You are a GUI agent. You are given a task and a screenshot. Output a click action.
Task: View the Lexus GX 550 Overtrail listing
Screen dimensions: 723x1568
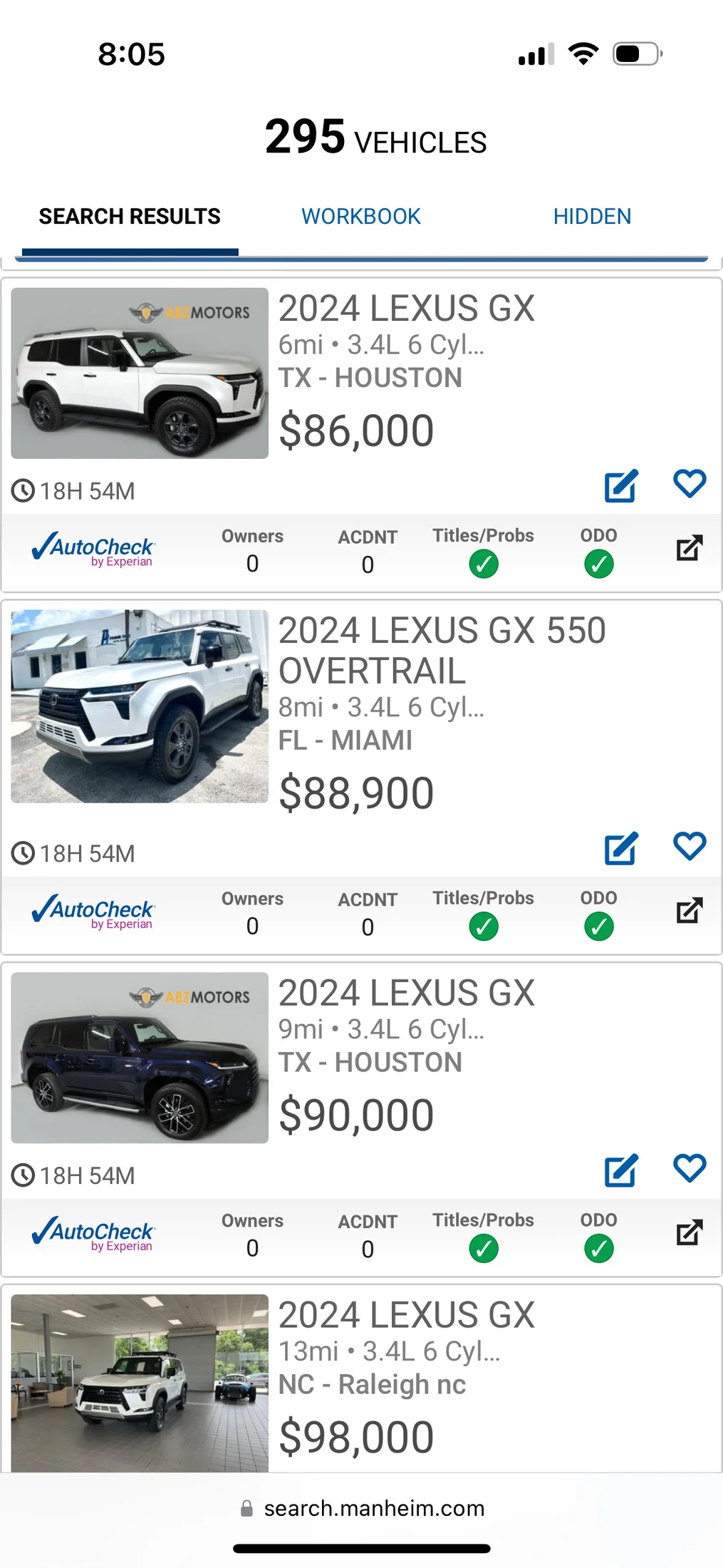pyautogui.click(x=442, y=650)
